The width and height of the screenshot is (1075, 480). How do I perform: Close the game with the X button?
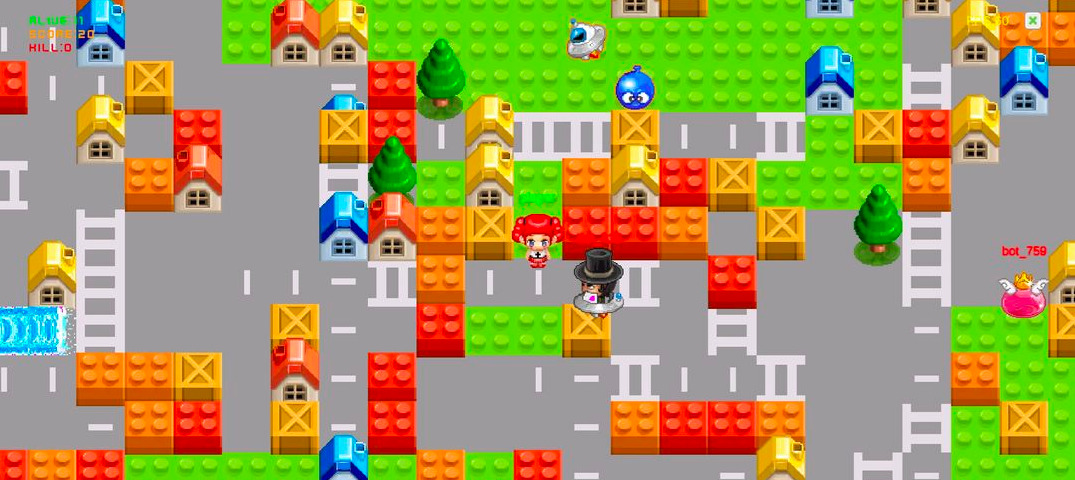[1033, 20]
